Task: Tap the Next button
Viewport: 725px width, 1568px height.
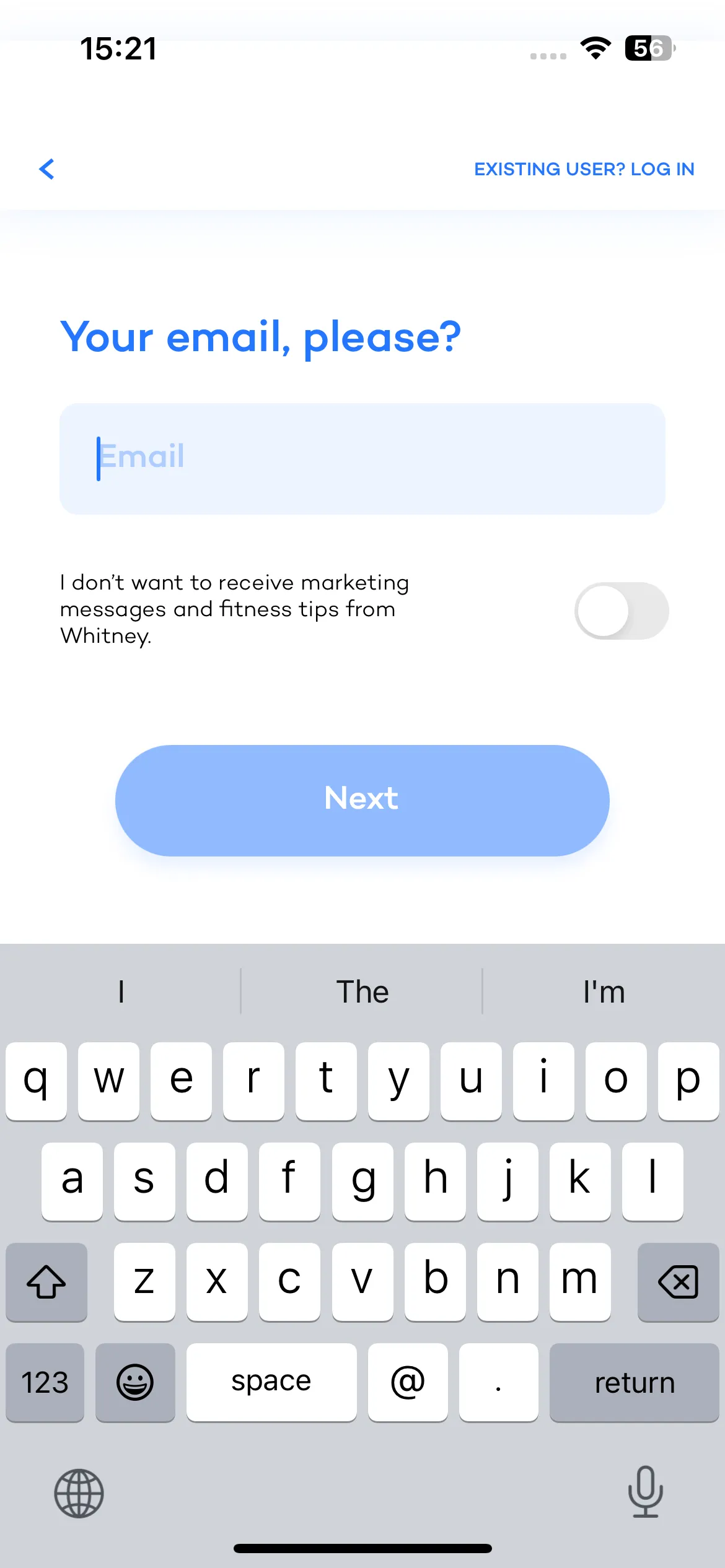Action: click(x=362, y=800)
